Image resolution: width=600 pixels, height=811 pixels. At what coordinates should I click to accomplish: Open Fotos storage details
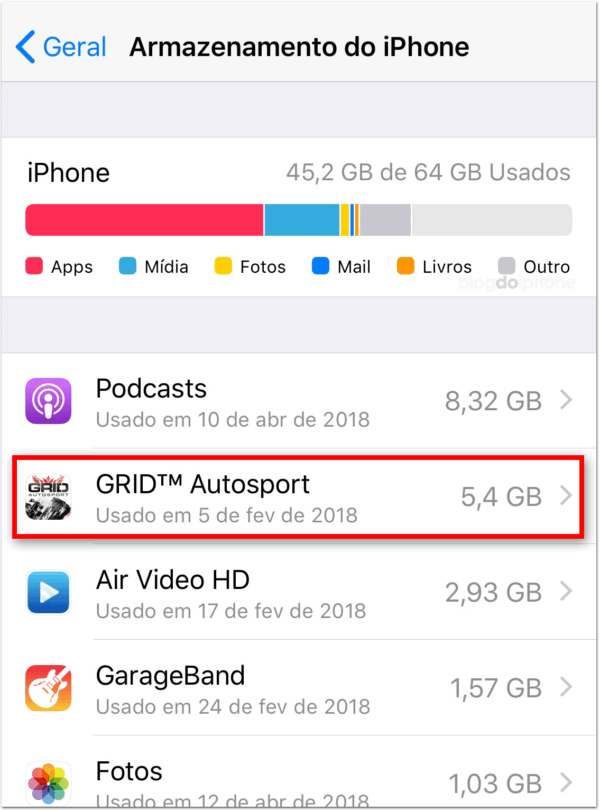[300, 781]
